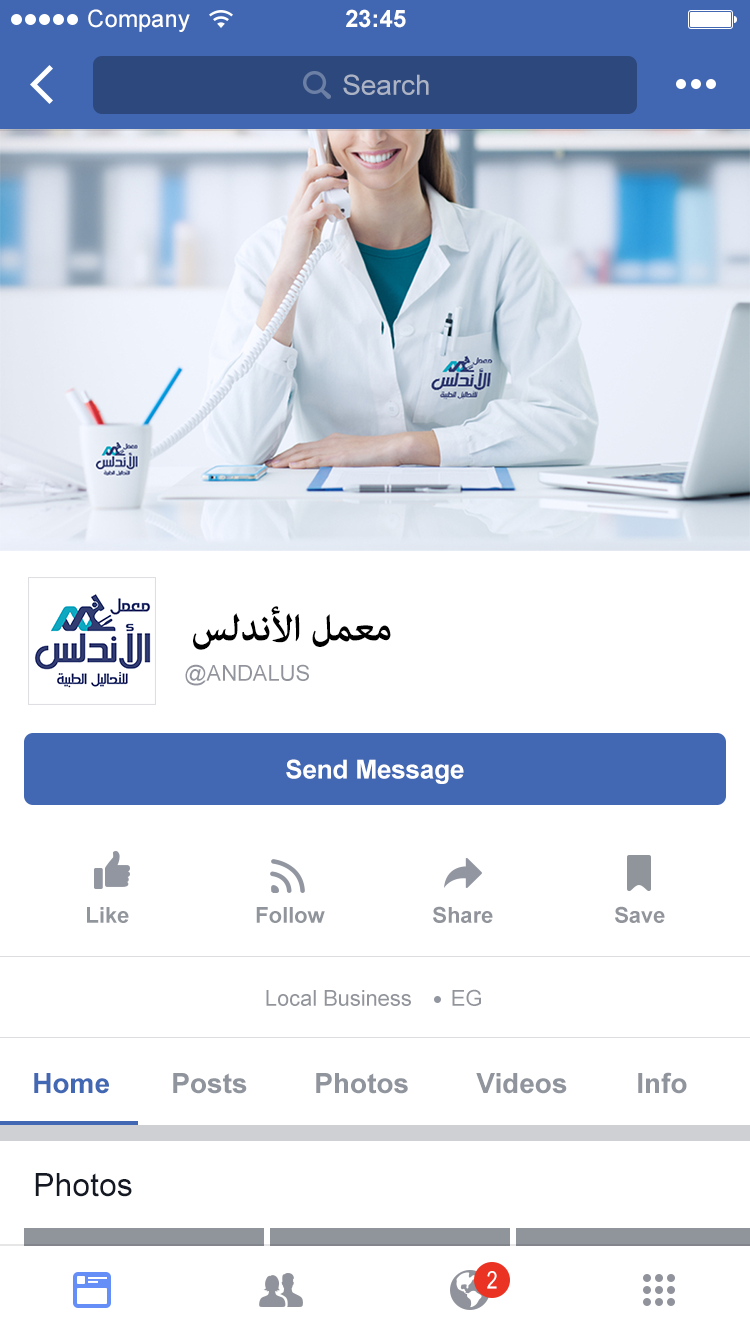Switch to the Posts tab
This screenshot has height=1334, width=750.
tap(209, 1084)
